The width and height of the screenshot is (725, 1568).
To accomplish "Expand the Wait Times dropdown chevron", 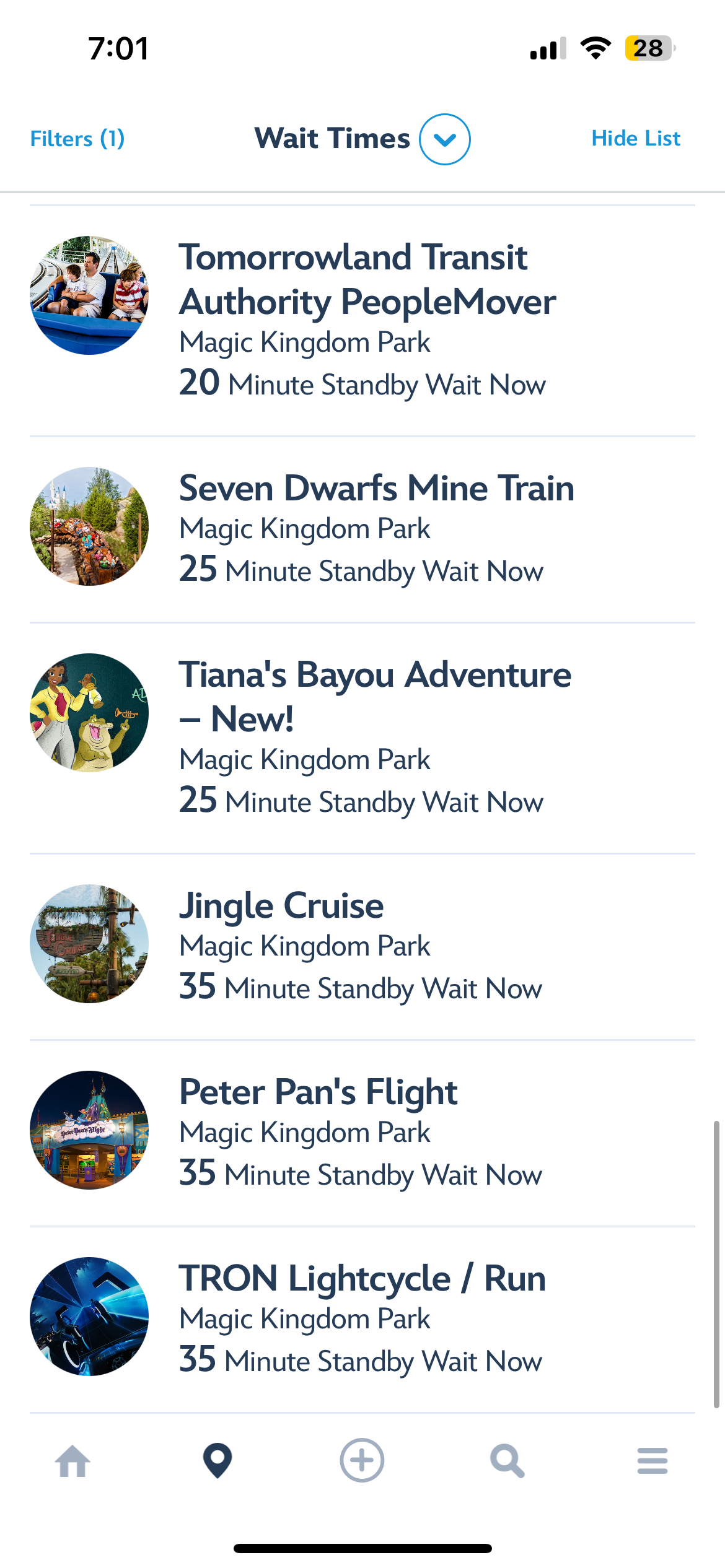I will tap(444, 139).
